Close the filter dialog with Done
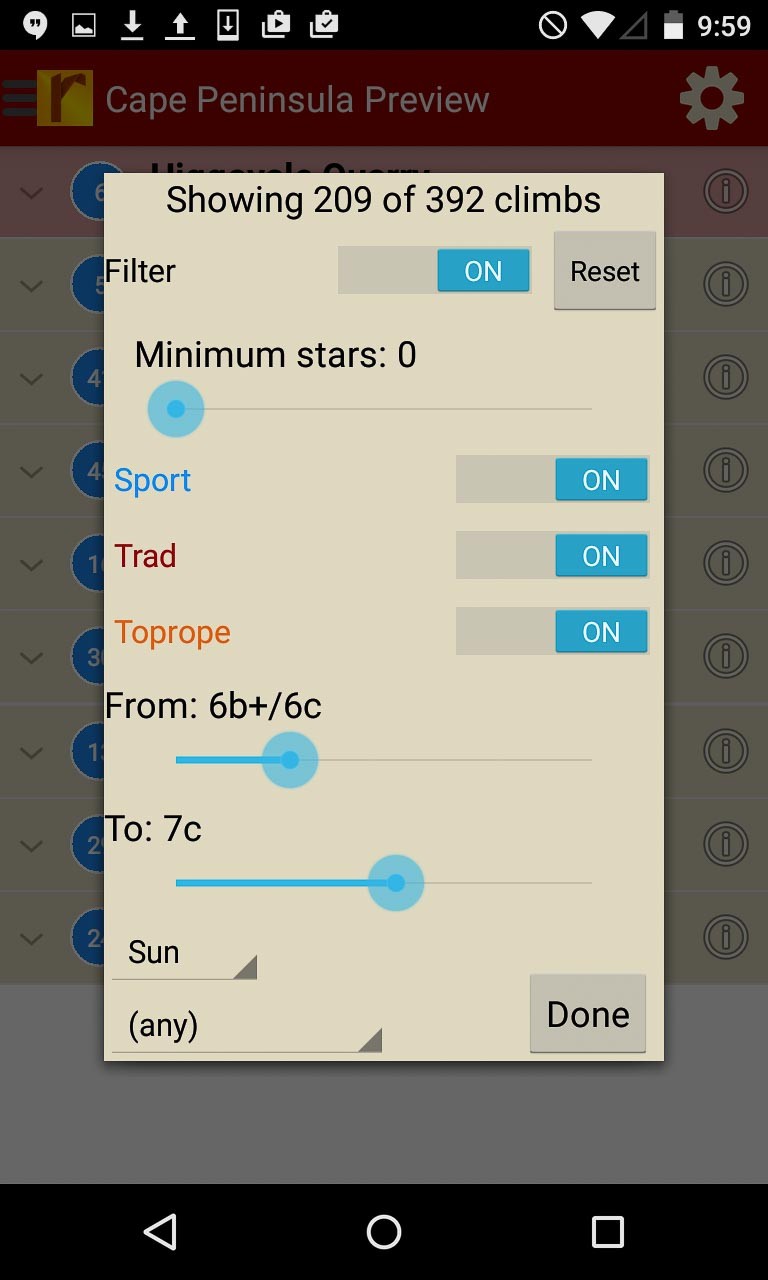Screen dimensions: 768x1280 coord(588,1014)
